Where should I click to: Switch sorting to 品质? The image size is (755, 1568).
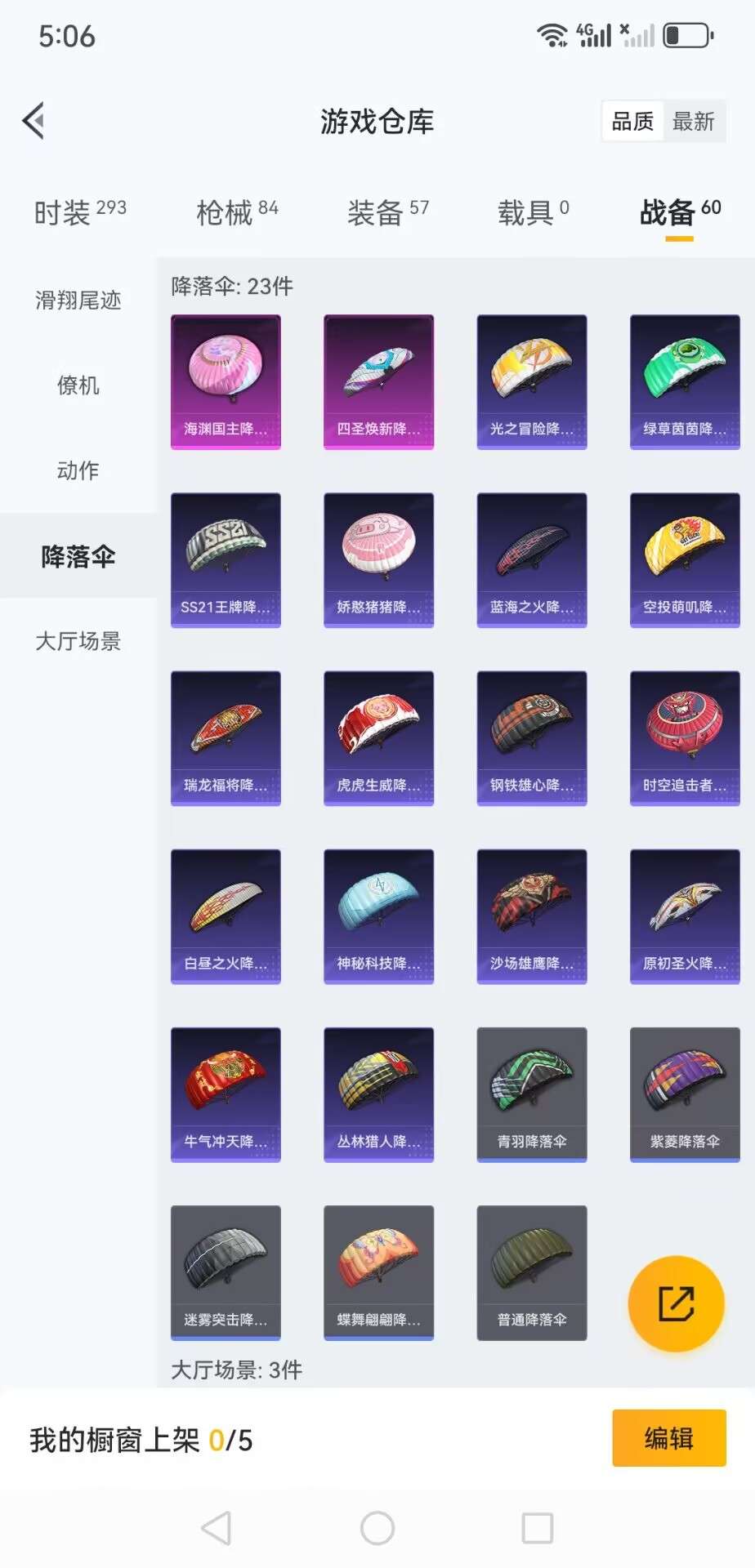(x=632, y=121)
